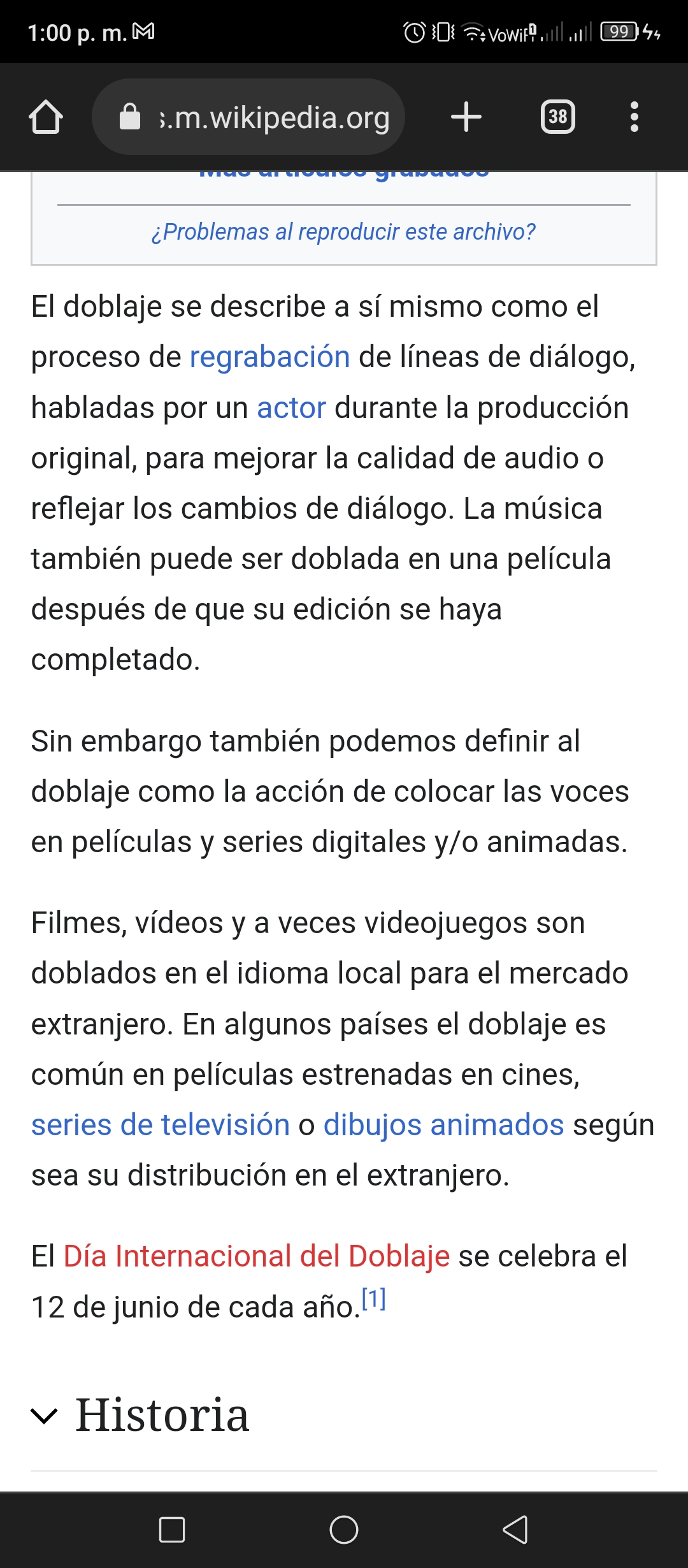The image size is (688, 1568).
Task: Tap the system back button
Action: click(515, 1530)
